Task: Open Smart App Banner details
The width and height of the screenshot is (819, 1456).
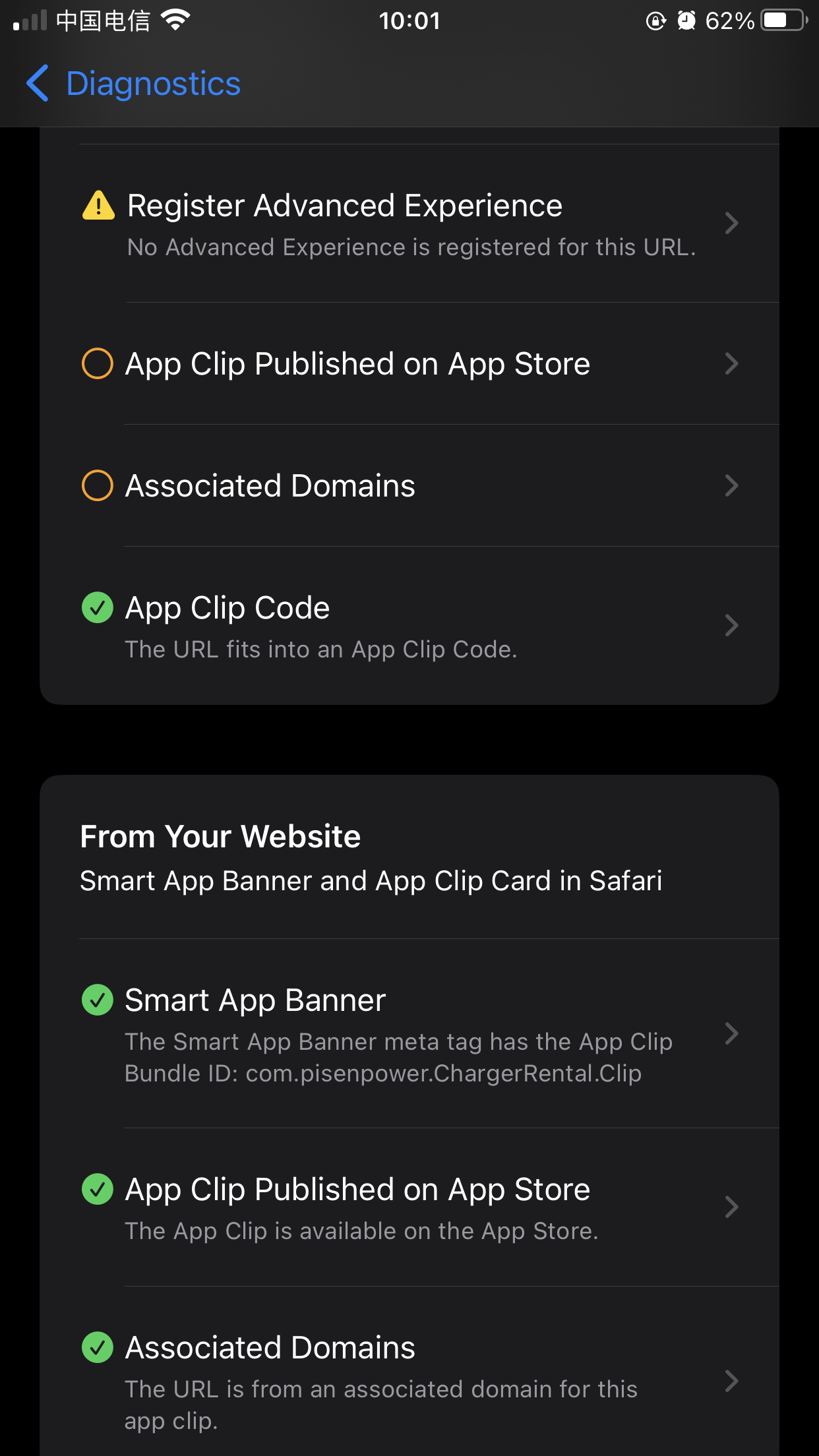Action: pyautogui.click(x=409, y=1033)
